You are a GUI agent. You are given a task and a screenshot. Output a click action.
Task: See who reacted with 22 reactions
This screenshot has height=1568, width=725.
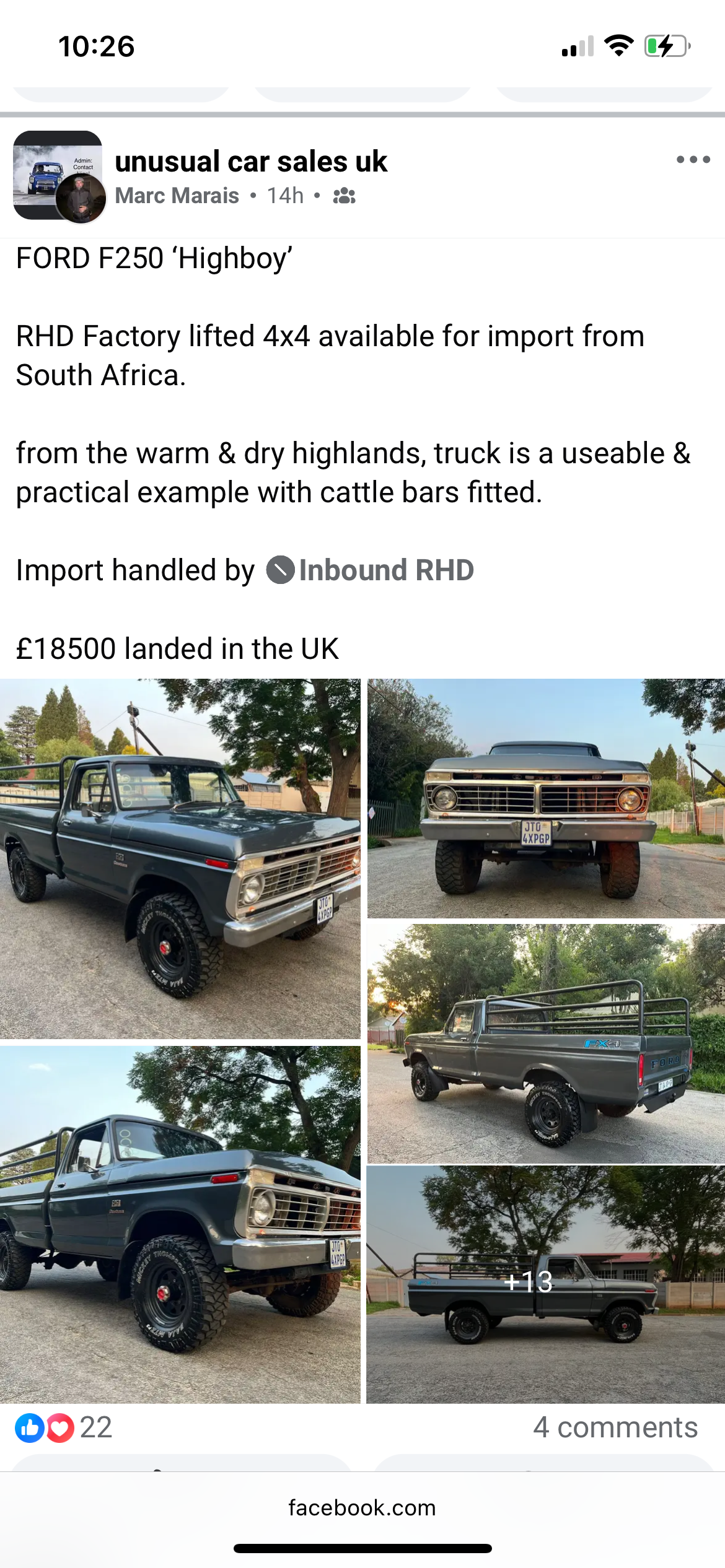point(64,1427)
